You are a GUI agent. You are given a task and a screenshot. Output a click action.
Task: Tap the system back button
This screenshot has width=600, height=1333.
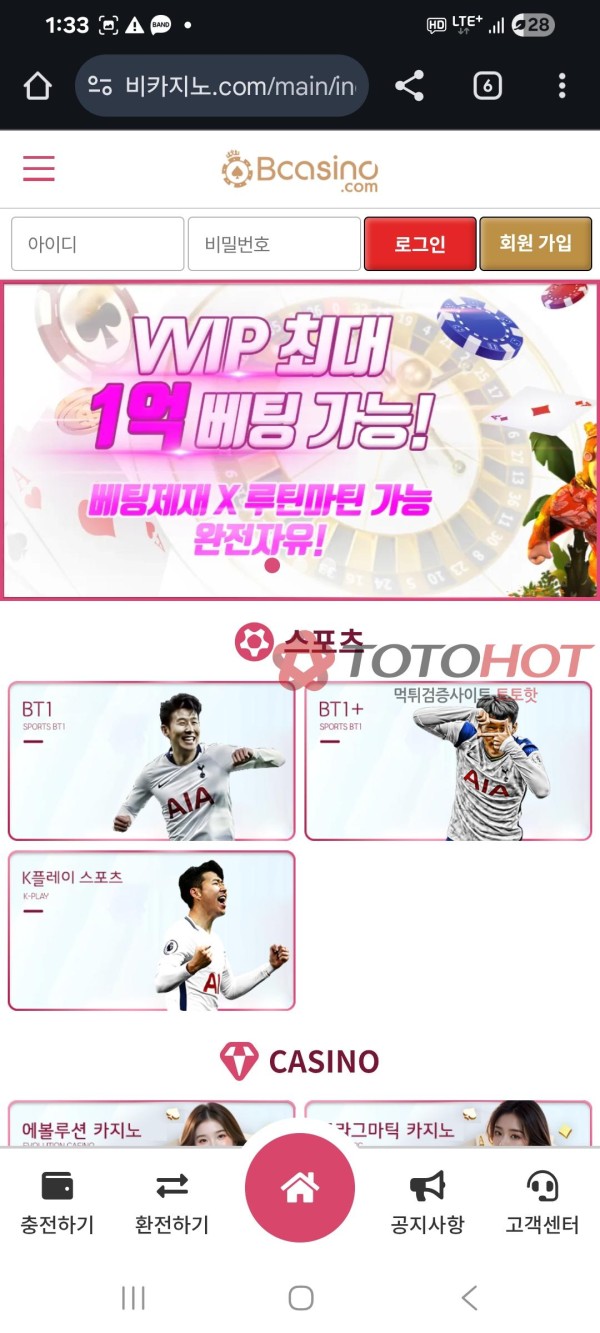[469, 1298]
